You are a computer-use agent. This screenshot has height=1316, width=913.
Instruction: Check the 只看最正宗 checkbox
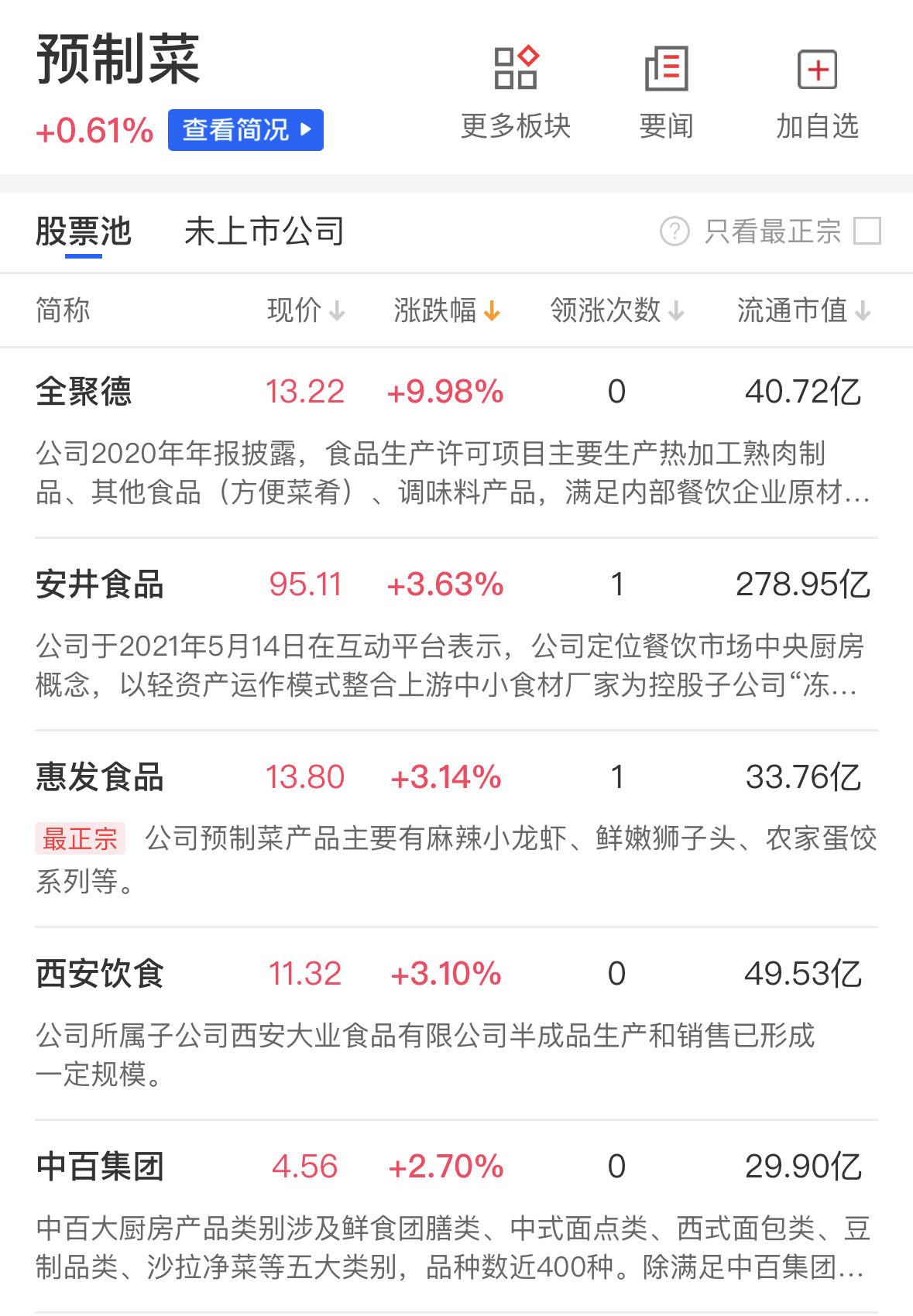point(867,231)
